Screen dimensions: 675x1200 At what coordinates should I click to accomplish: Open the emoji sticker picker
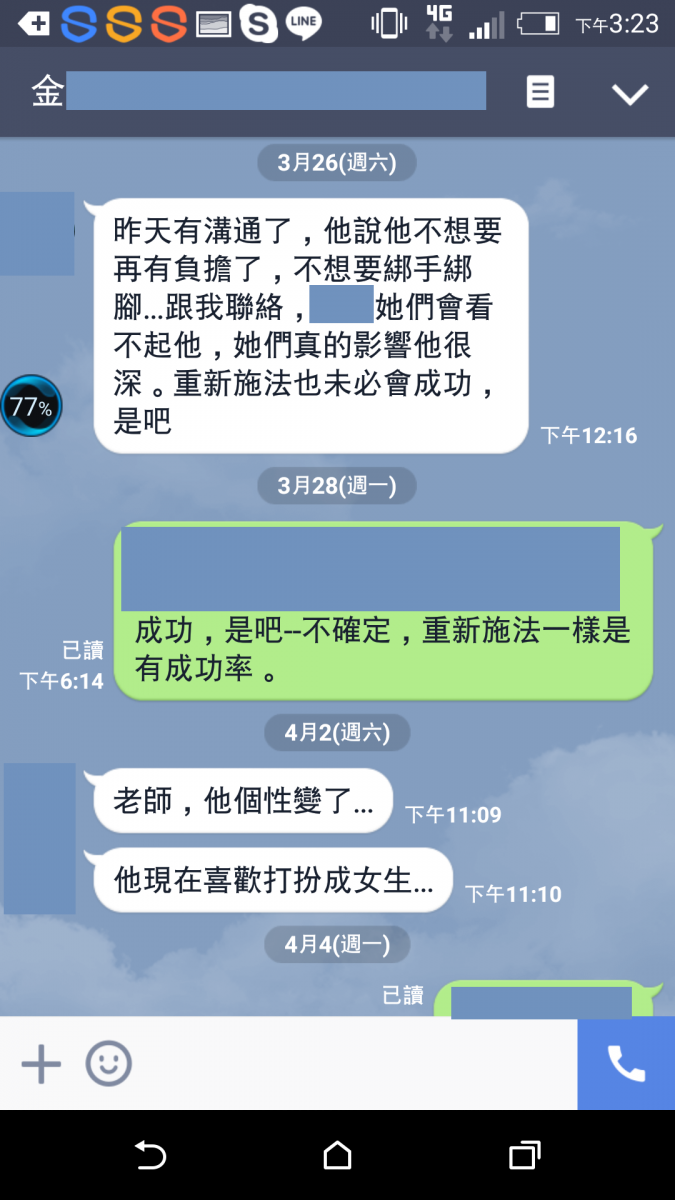pos(108,1064)
